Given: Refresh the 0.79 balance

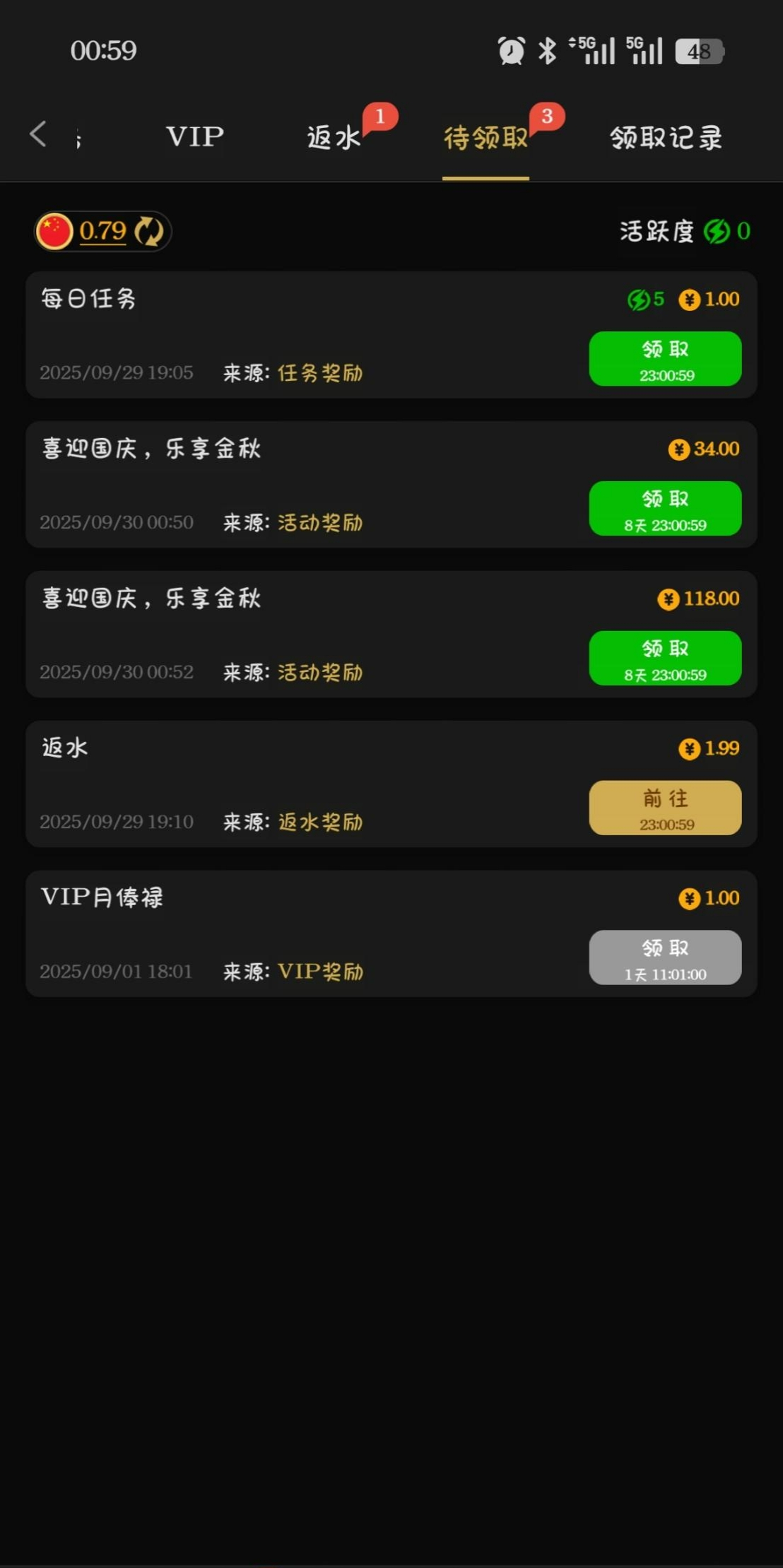Looking at the screenshot, I should tap(149, 231).
